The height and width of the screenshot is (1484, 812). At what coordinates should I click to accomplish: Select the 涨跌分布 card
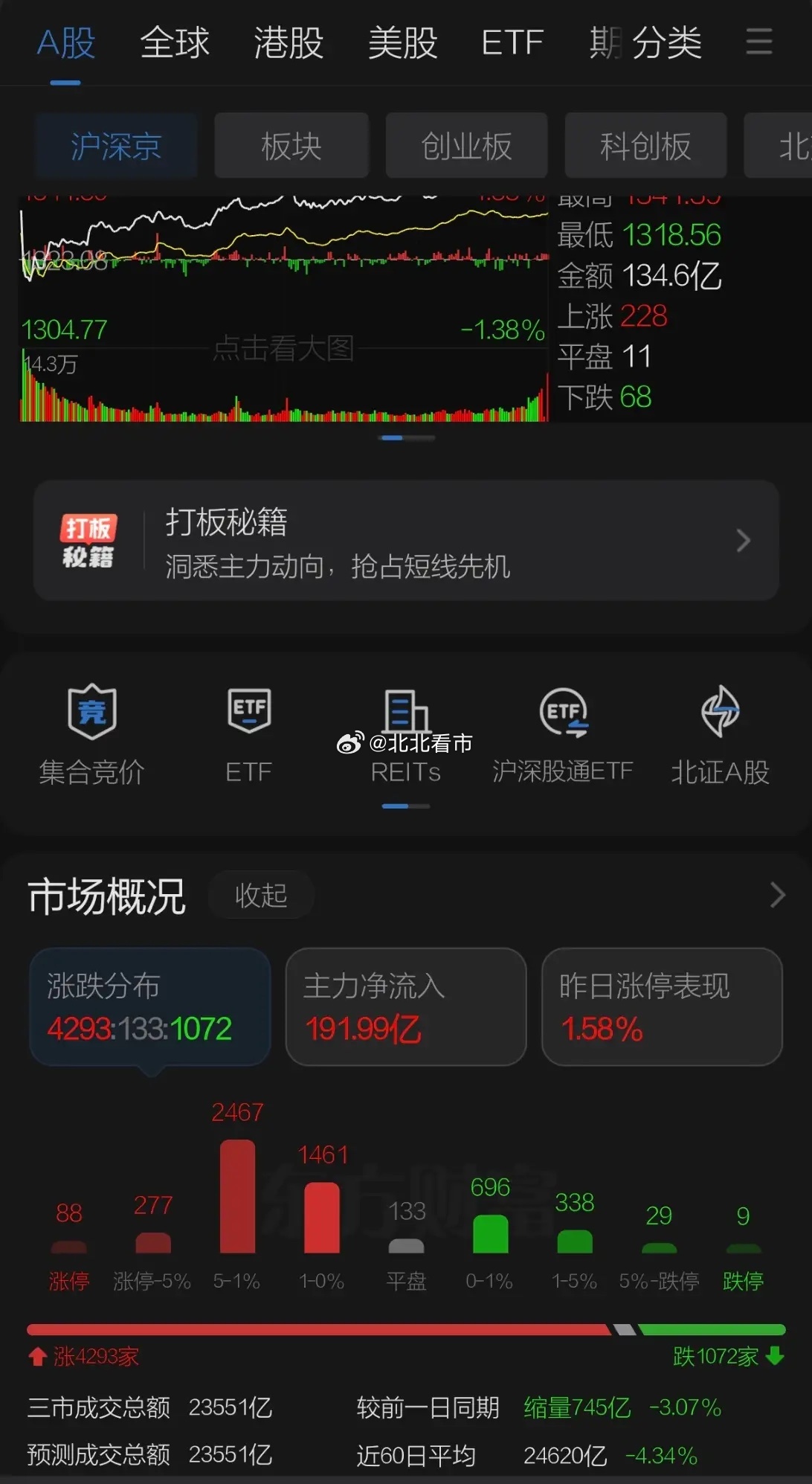click(150, 1006)
